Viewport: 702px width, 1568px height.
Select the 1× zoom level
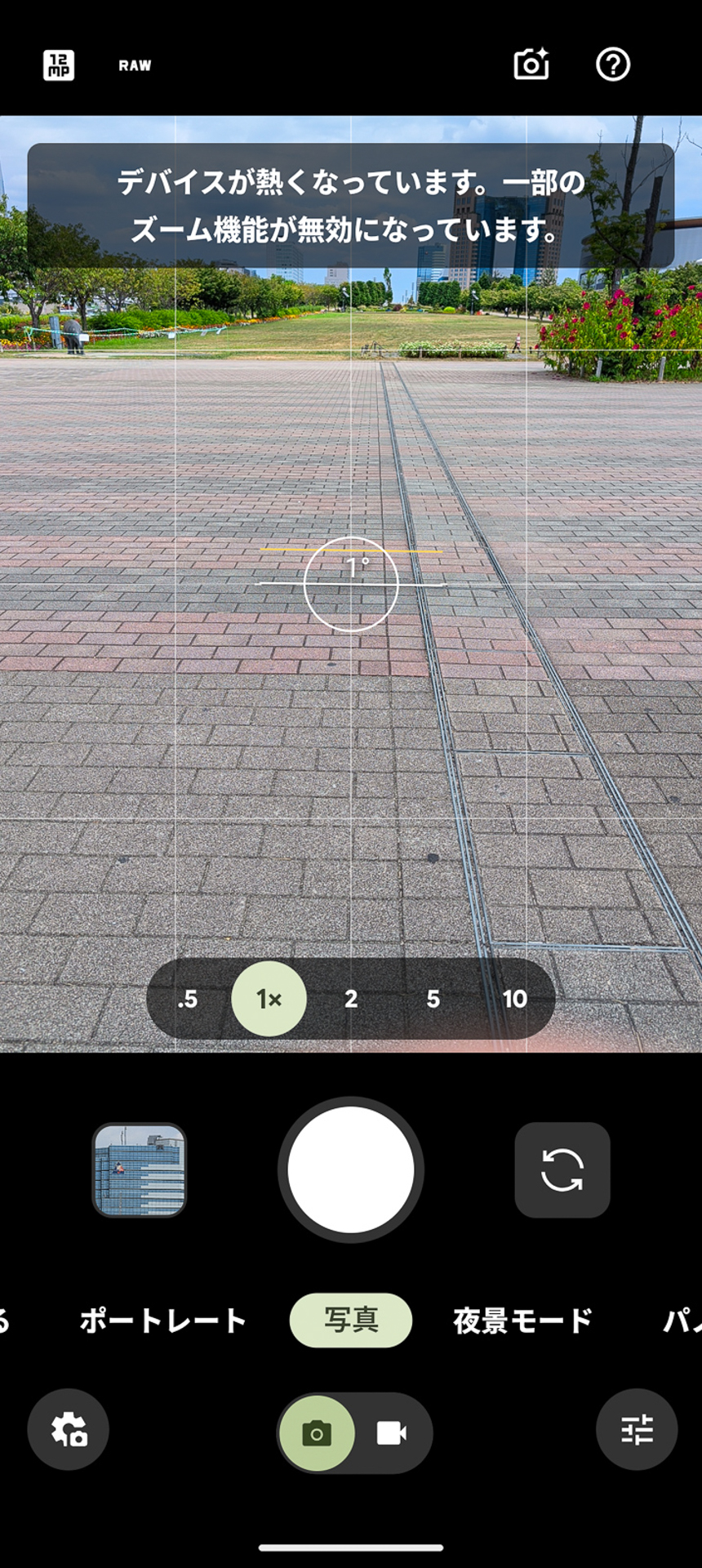point(269,999)
